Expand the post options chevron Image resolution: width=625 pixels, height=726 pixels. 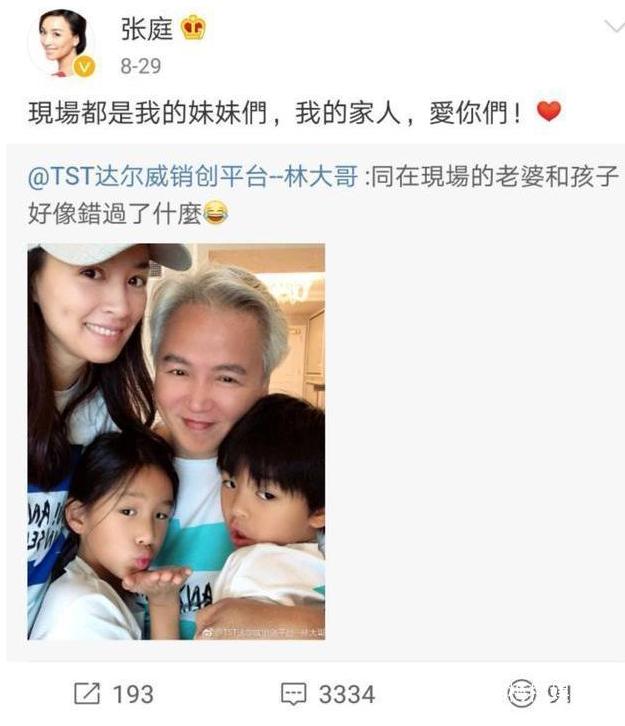609,28
